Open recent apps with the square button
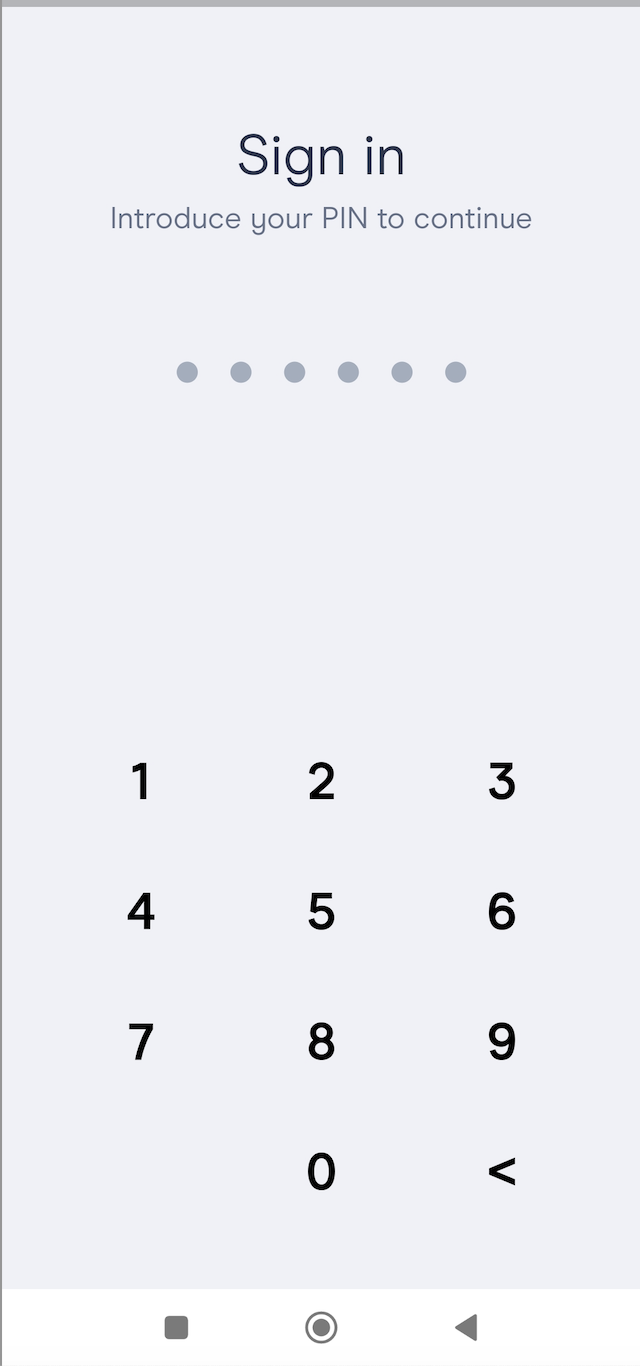Screen dimensions: 640x1366 click(x=176, y=1327)
